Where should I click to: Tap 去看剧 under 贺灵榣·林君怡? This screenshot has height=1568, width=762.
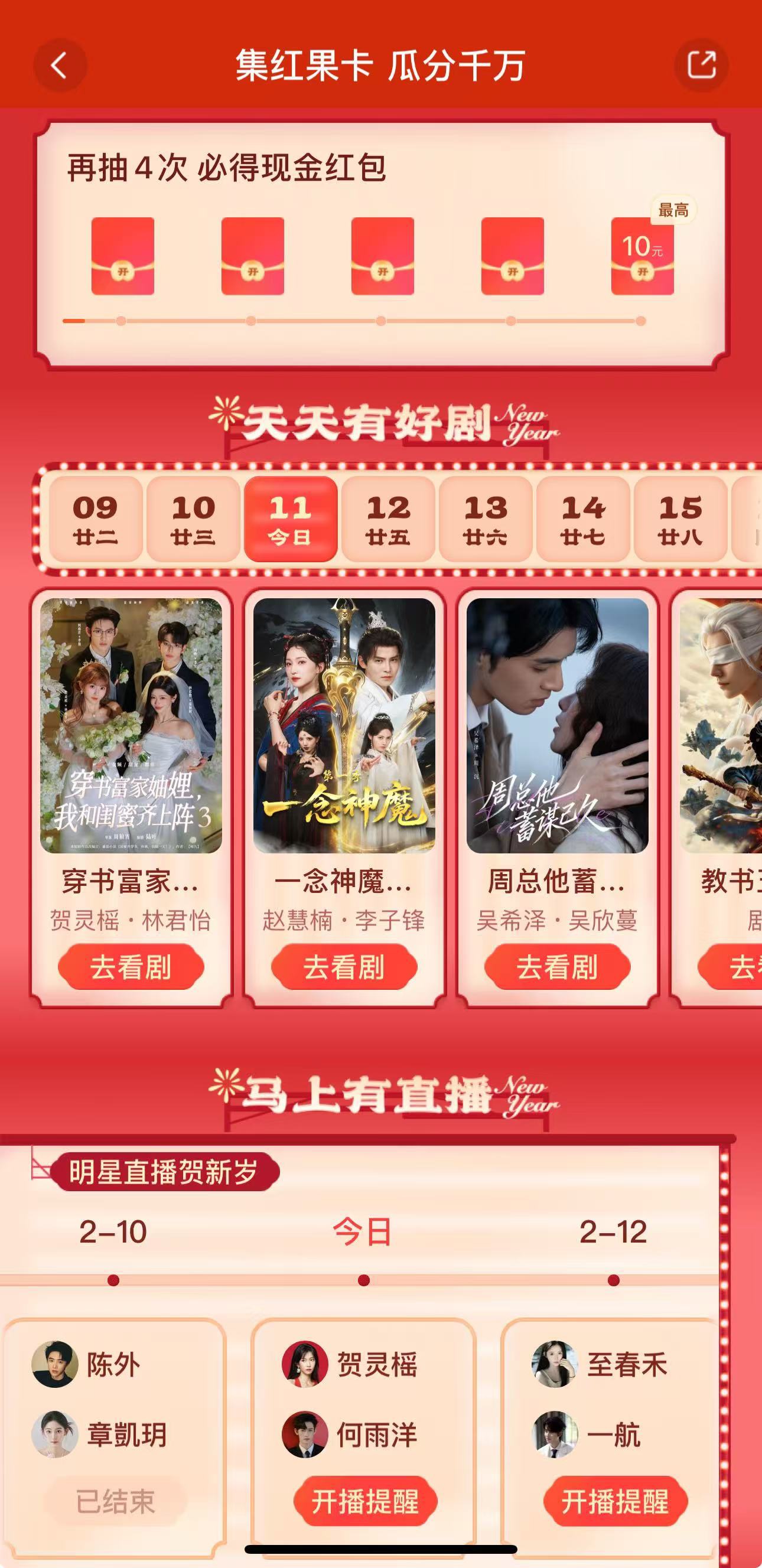[131, 967]
